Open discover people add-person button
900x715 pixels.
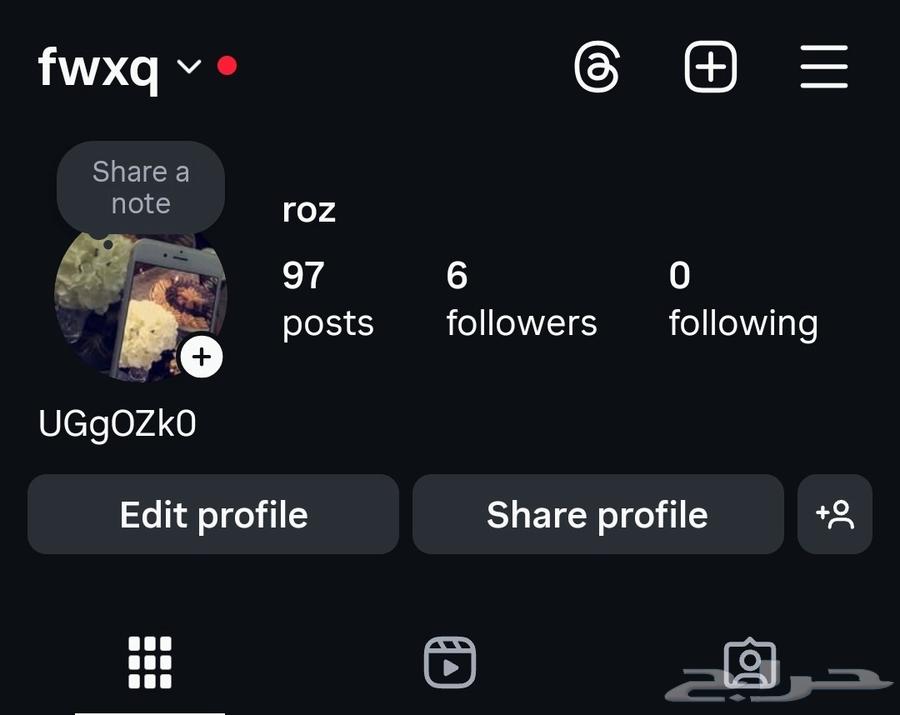coord(835,515)
